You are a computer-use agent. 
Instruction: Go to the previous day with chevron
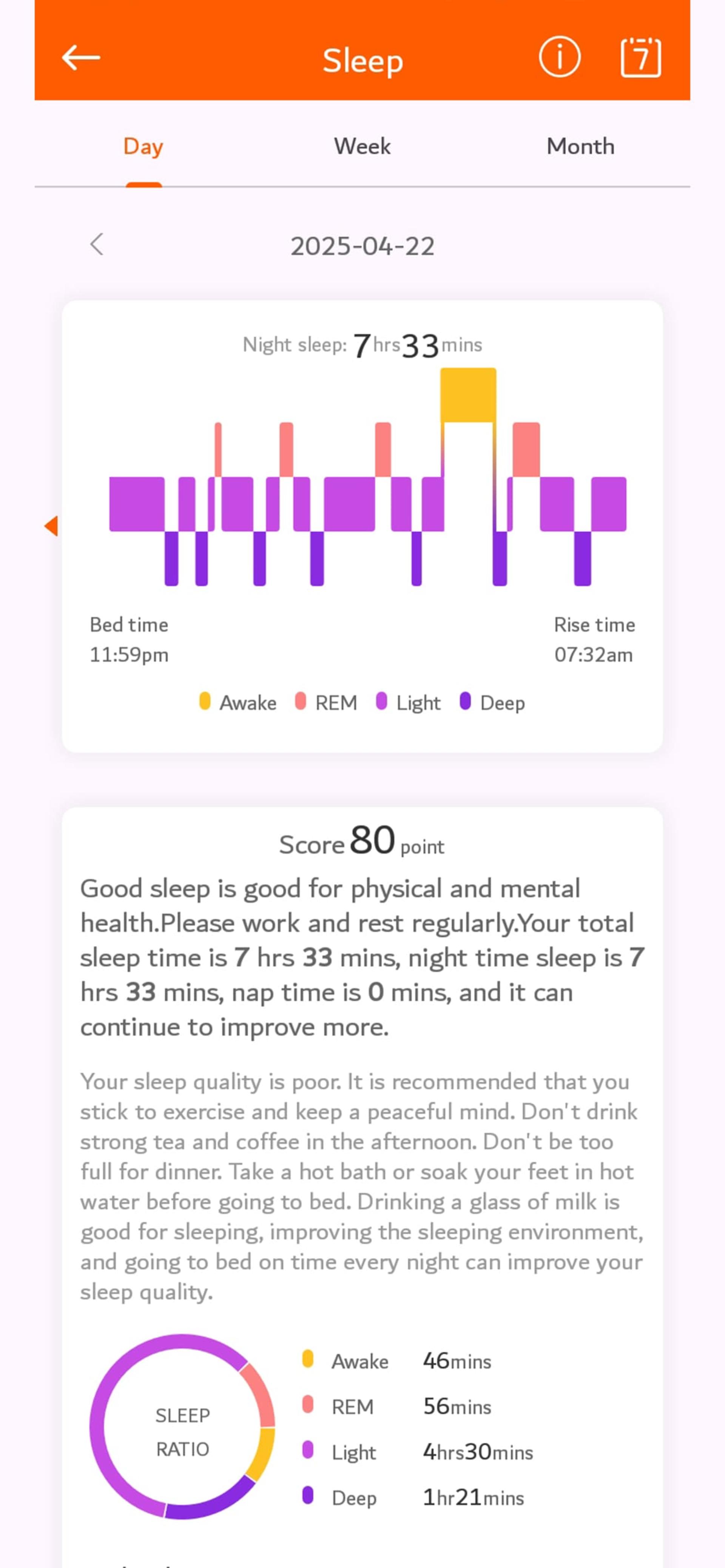[97, 245]
